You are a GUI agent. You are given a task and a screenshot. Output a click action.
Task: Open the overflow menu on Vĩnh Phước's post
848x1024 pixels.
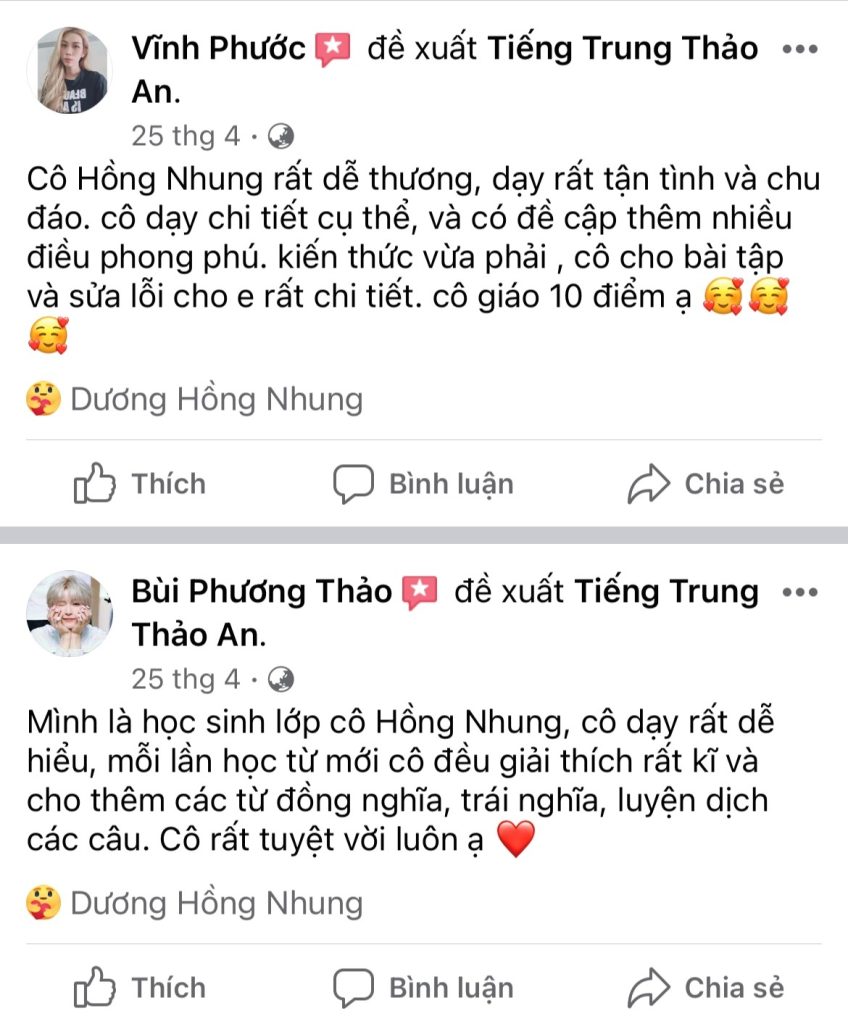(799, 49)
